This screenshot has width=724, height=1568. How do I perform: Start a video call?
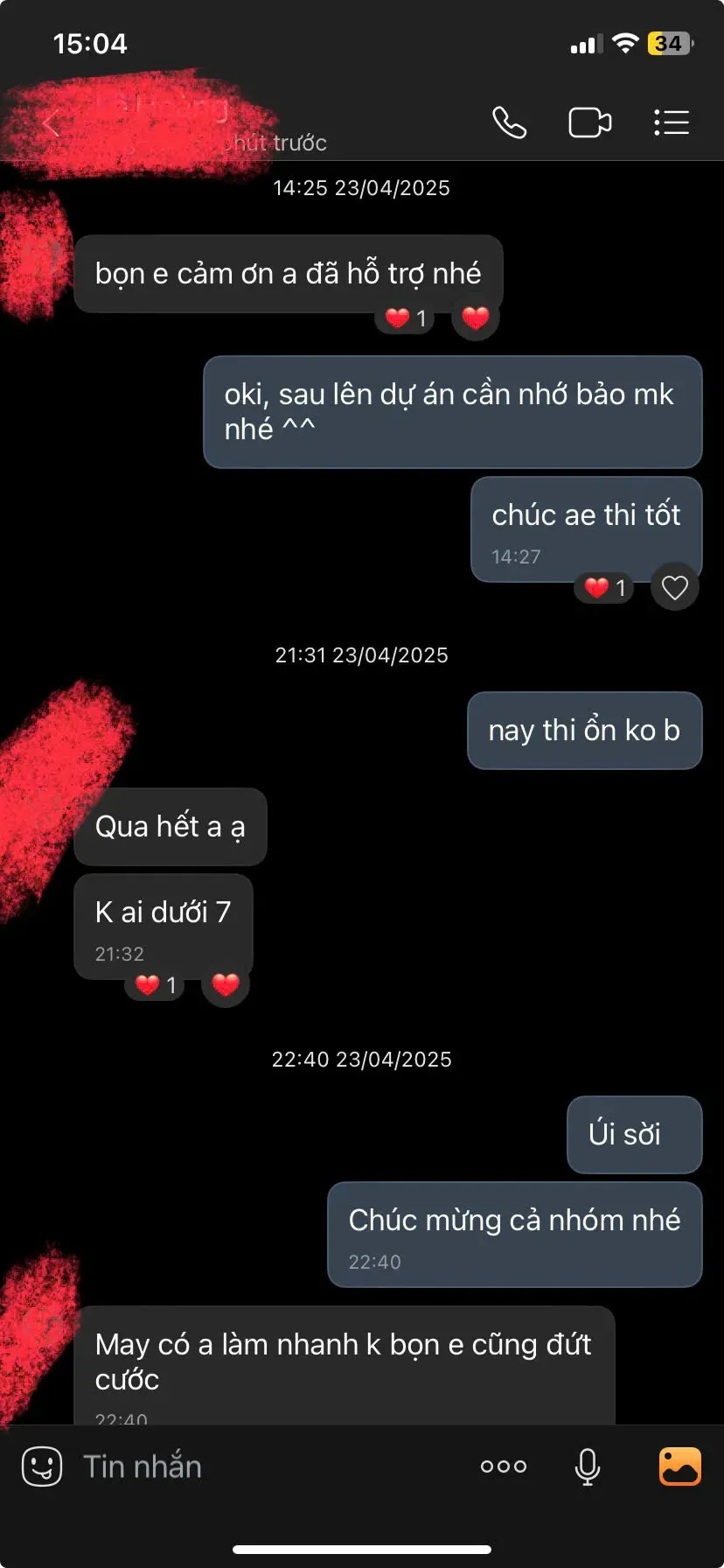(x=590, y=122)
